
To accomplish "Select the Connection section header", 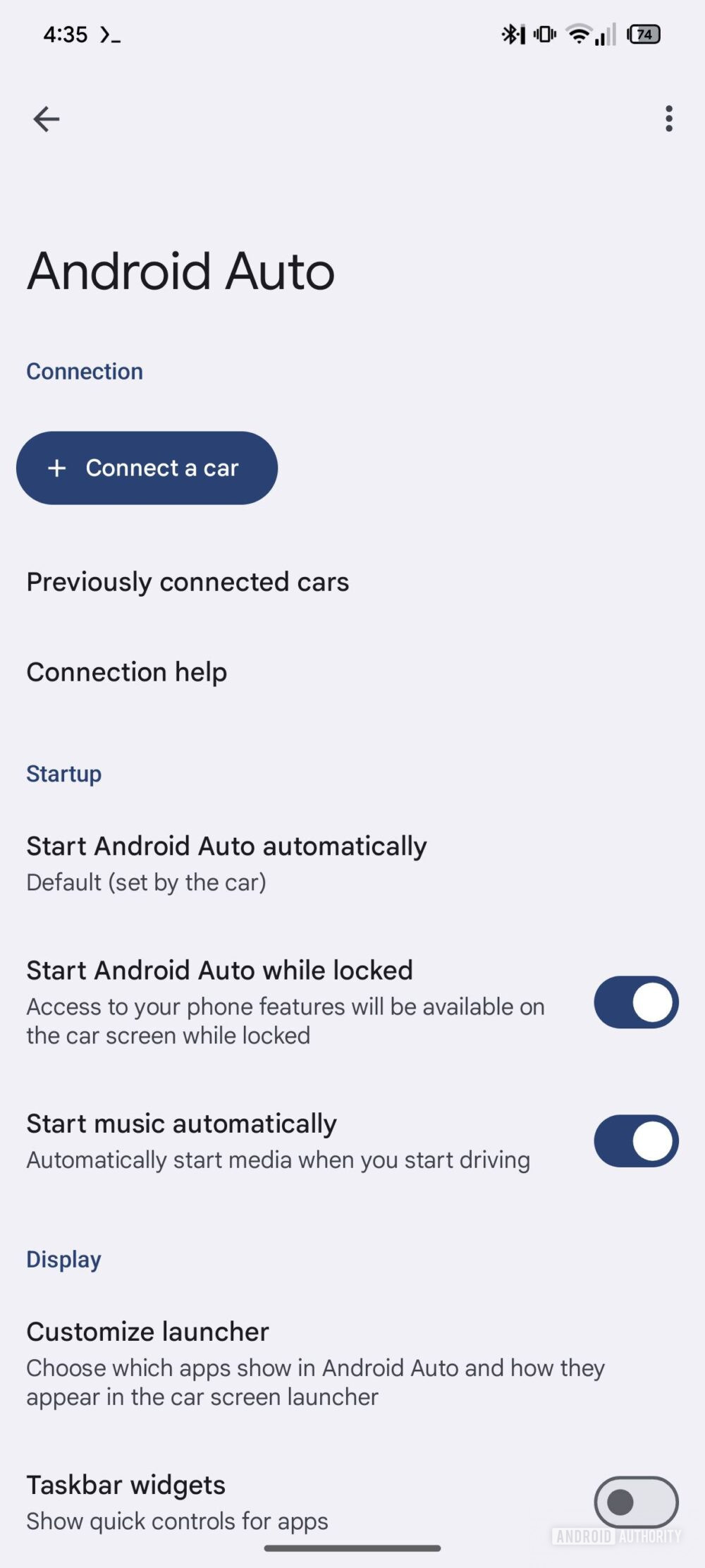I will 84,370.
